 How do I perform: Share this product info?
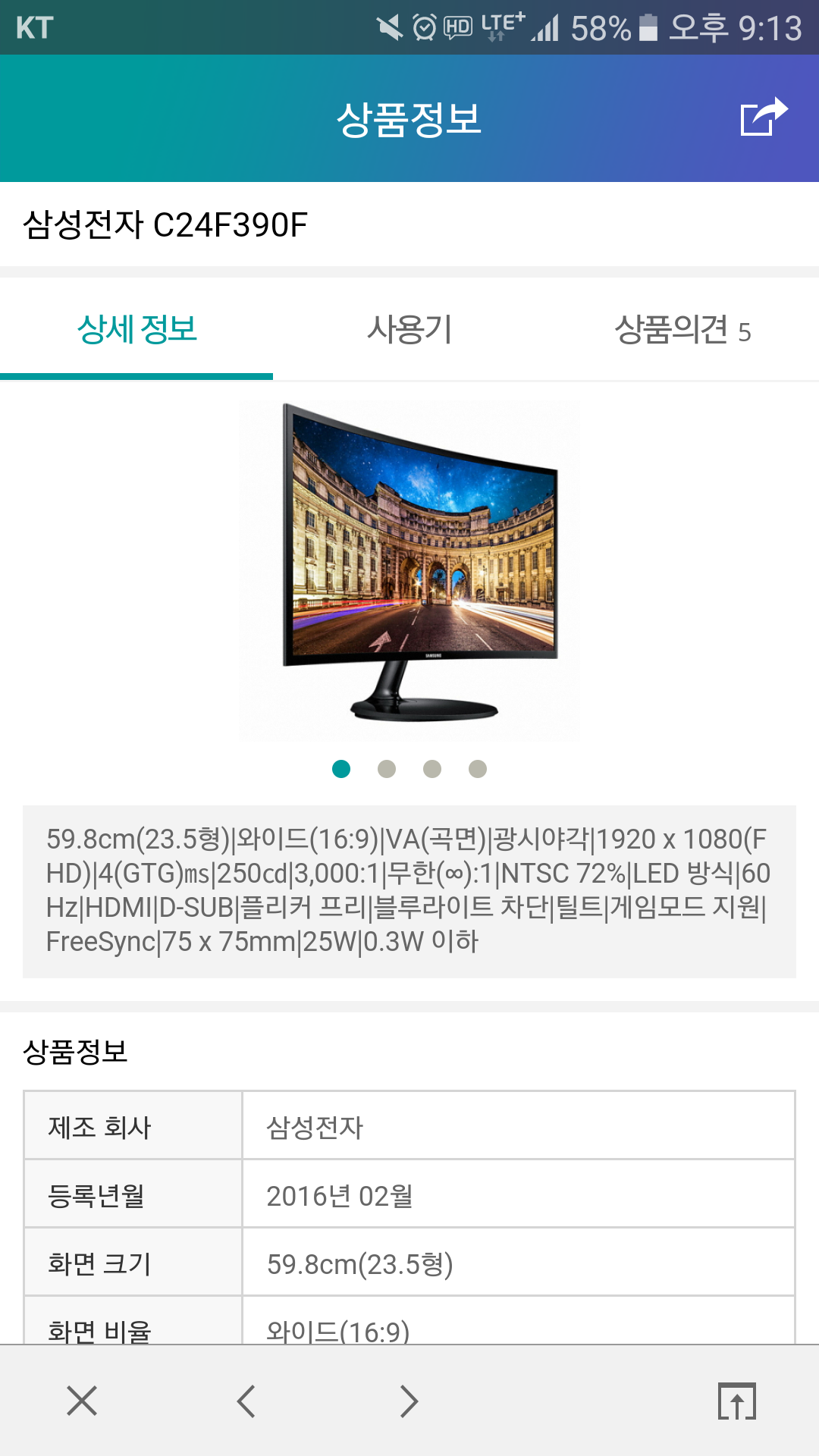764,118
